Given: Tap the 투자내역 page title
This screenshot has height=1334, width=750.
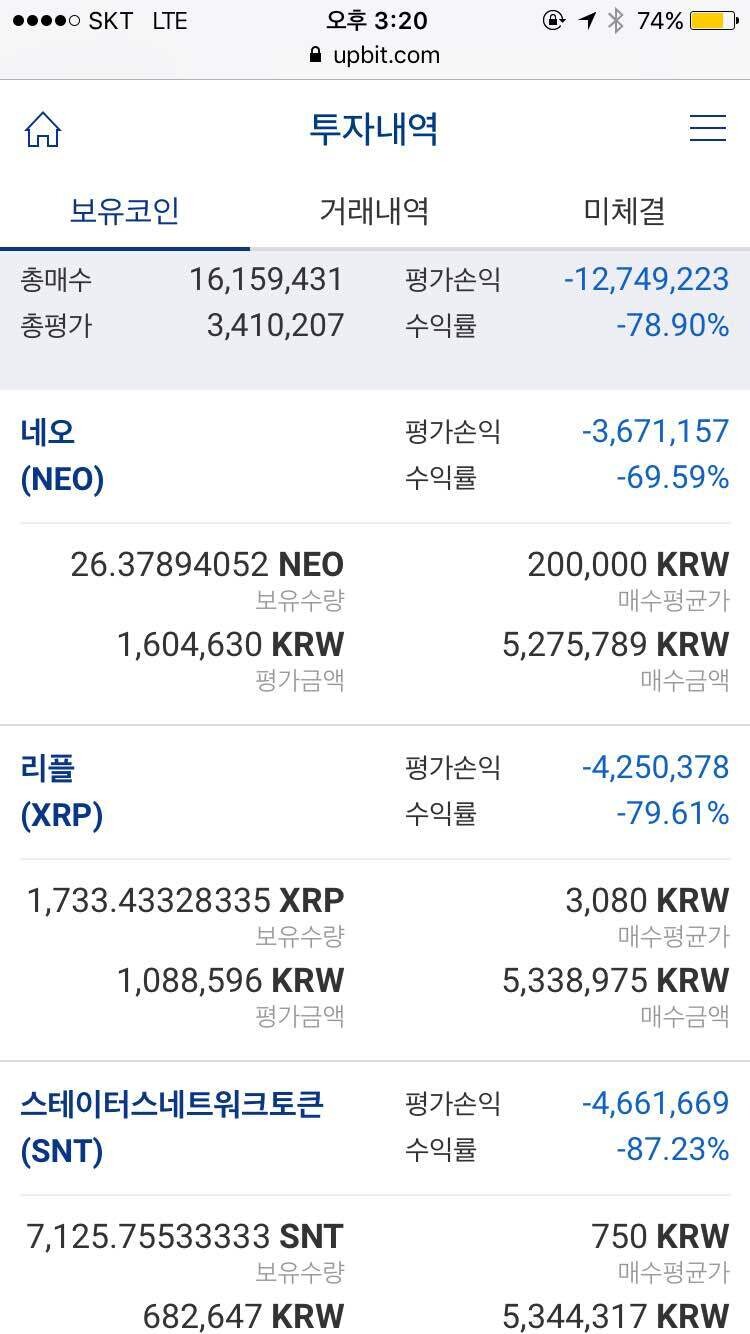Looking at the screenshot, I should 374,128.
